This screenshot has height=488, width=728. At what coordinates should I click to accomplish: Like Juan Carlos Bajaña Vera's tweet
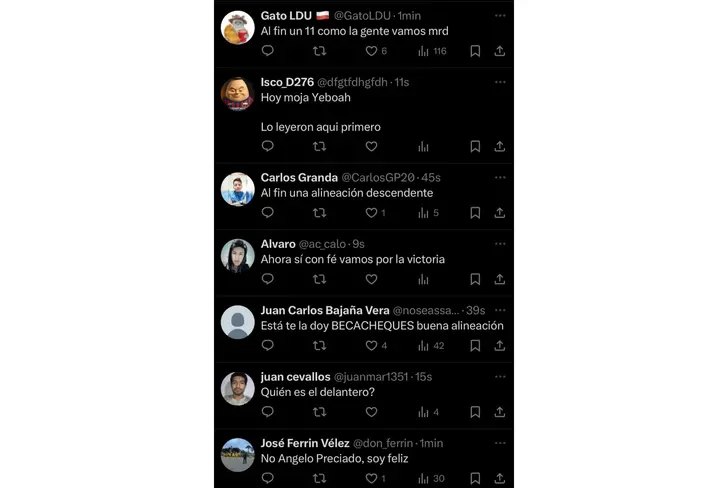371,346
